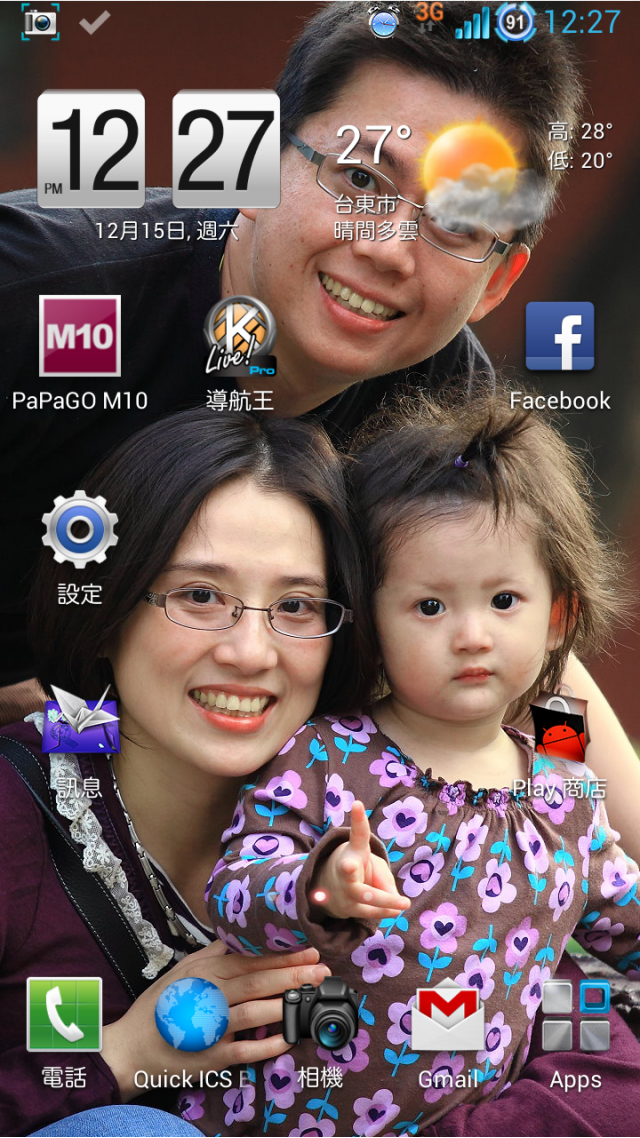Open the 相機 camera app
This screenshot has width=640, height=1138.
tap(320, 1015)
